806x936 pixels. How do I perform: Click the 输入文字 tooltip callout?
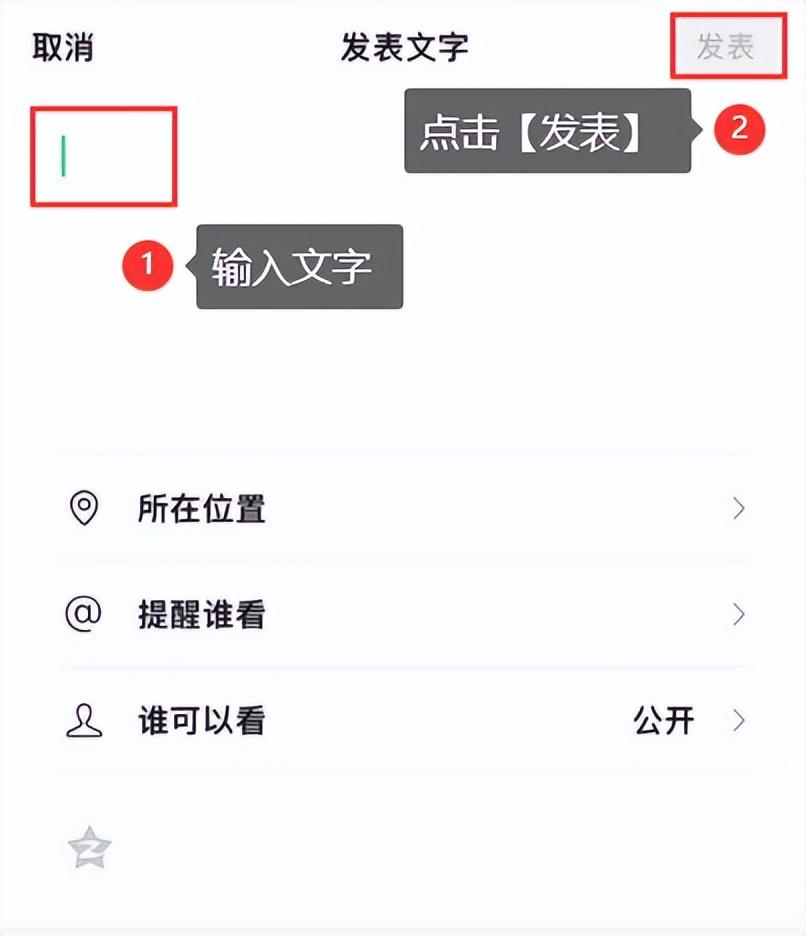click(298, 266)
